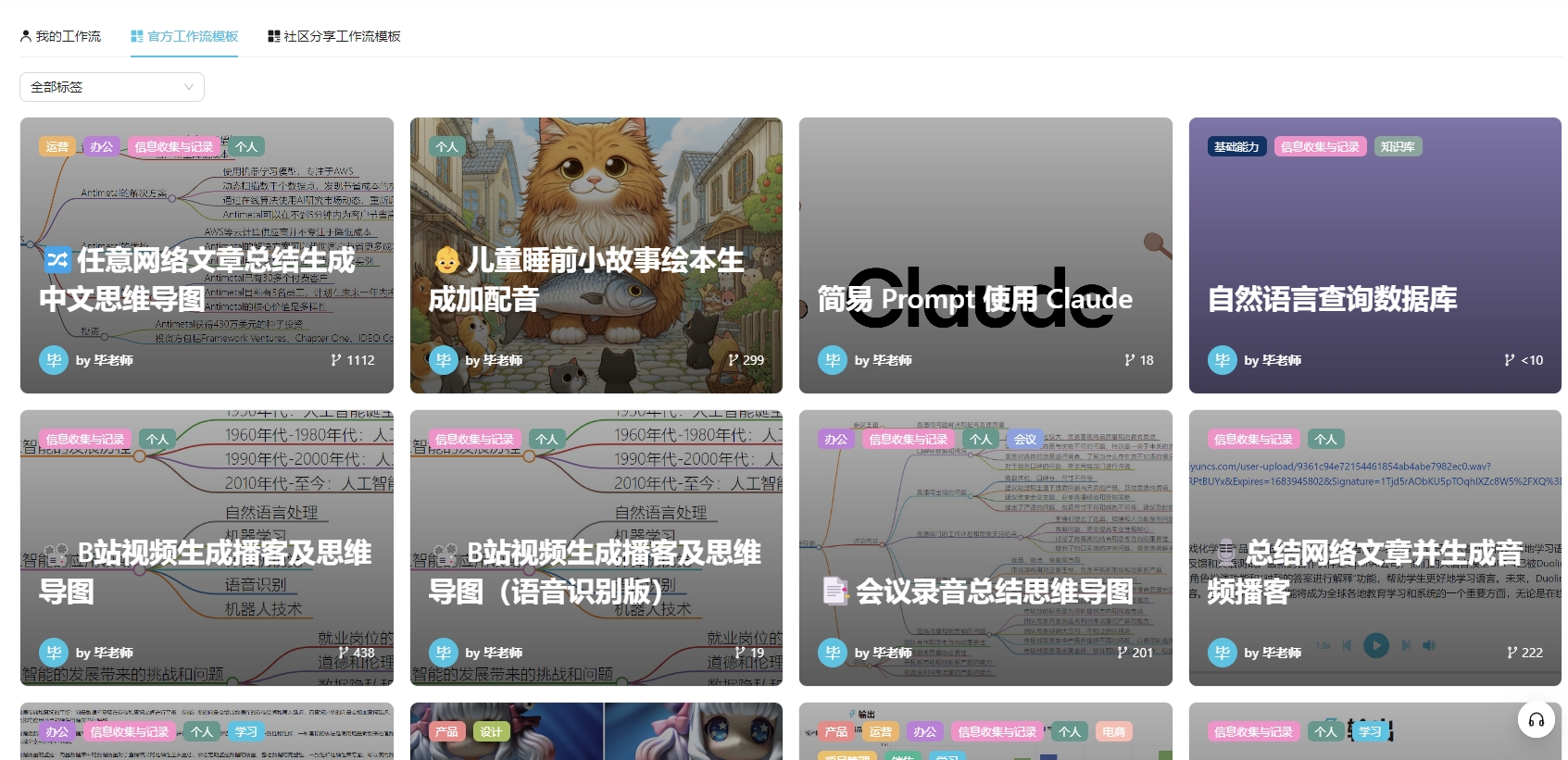Switch to the 社区分享工作流模板 tab
1568x760 pixels.
(334, 36)
